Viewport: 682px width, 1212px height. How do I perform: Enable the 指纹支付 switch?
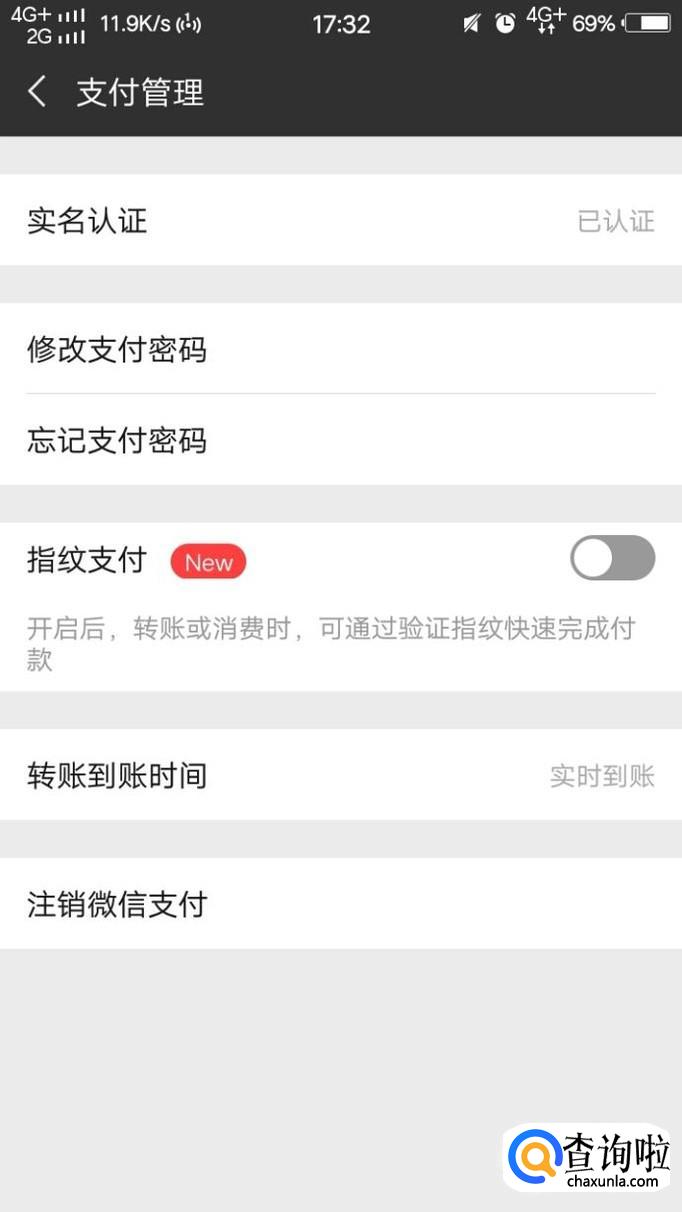(612, 558)
